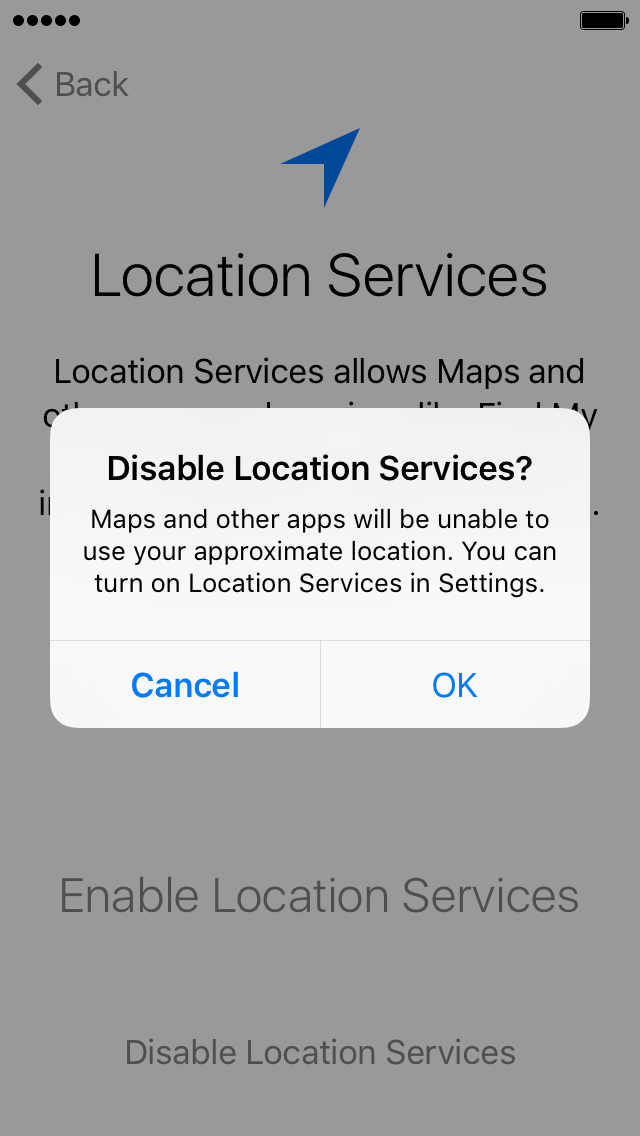Go back with the Back arrow

coord(72,84)
